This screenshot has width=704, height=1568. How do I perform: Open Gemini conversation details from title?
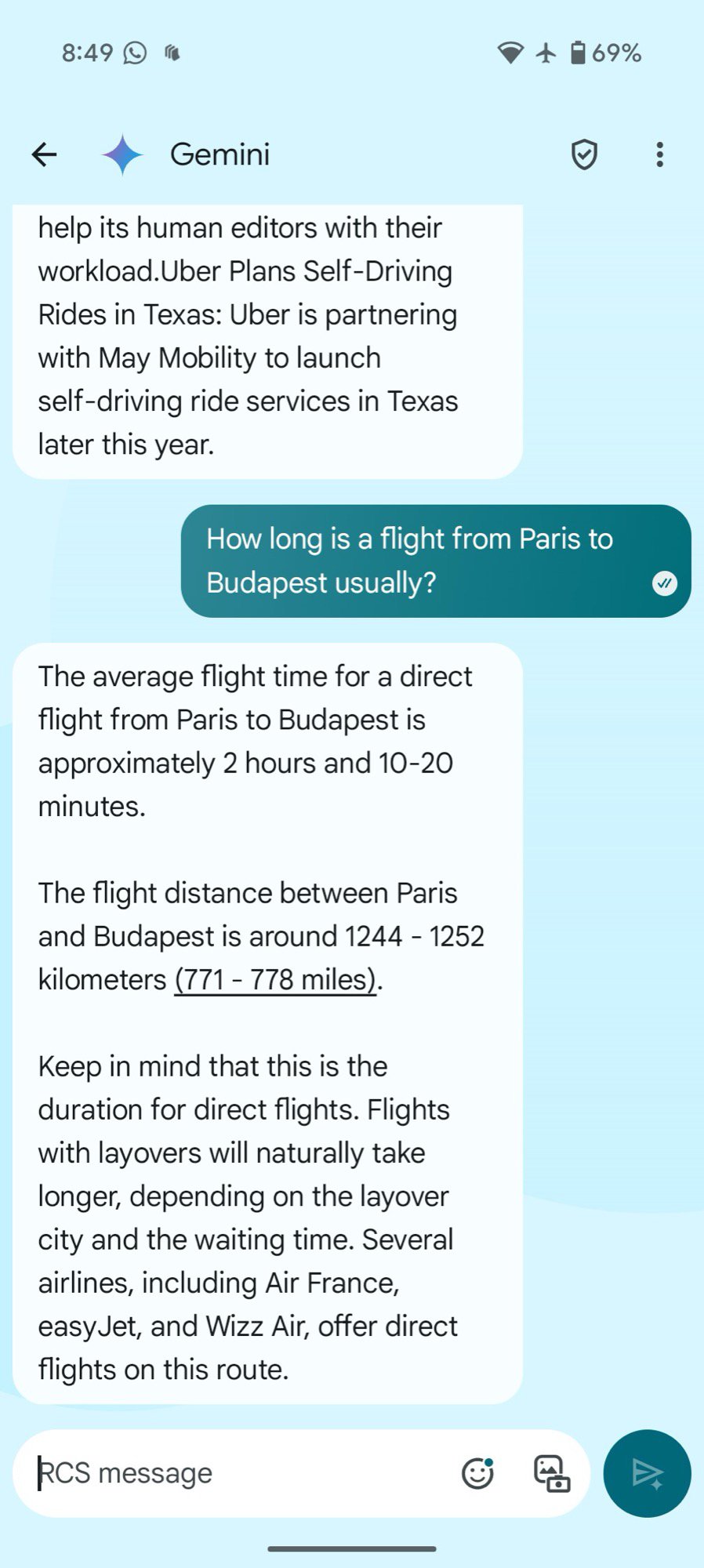pos(220,154)
